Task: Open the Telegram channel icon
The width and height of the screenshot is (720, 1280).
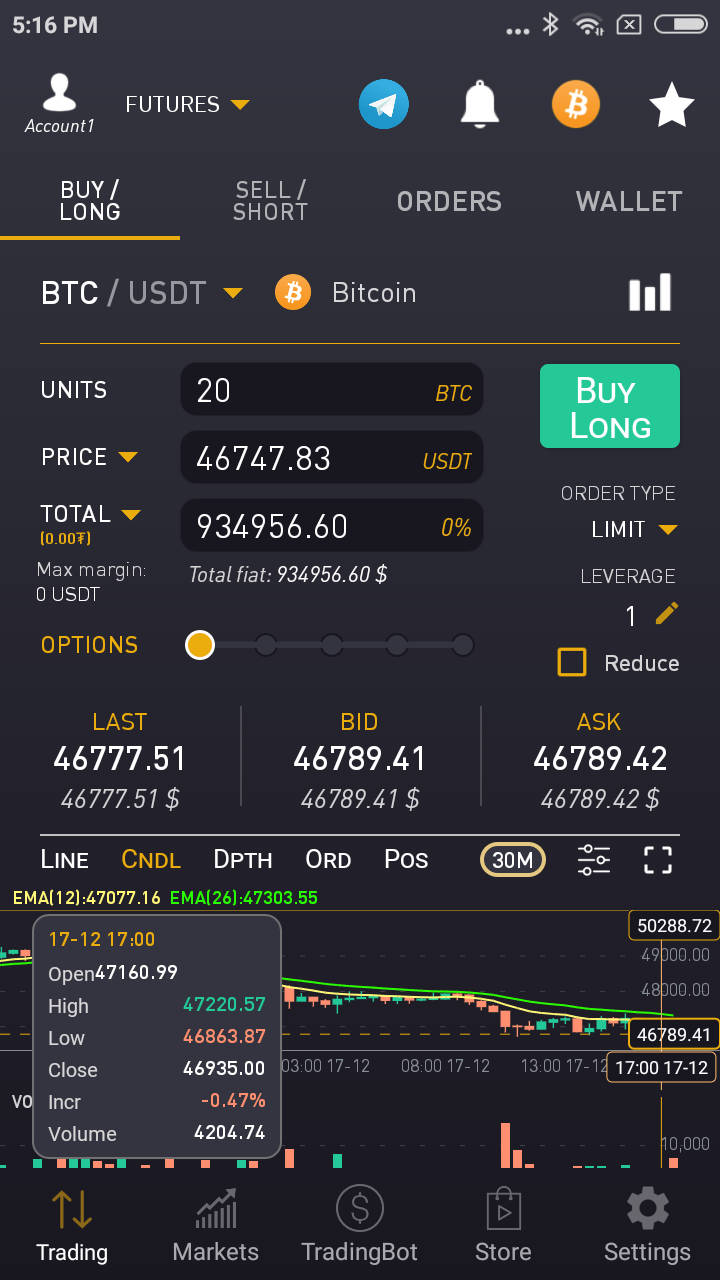Action: pos(384,104)
